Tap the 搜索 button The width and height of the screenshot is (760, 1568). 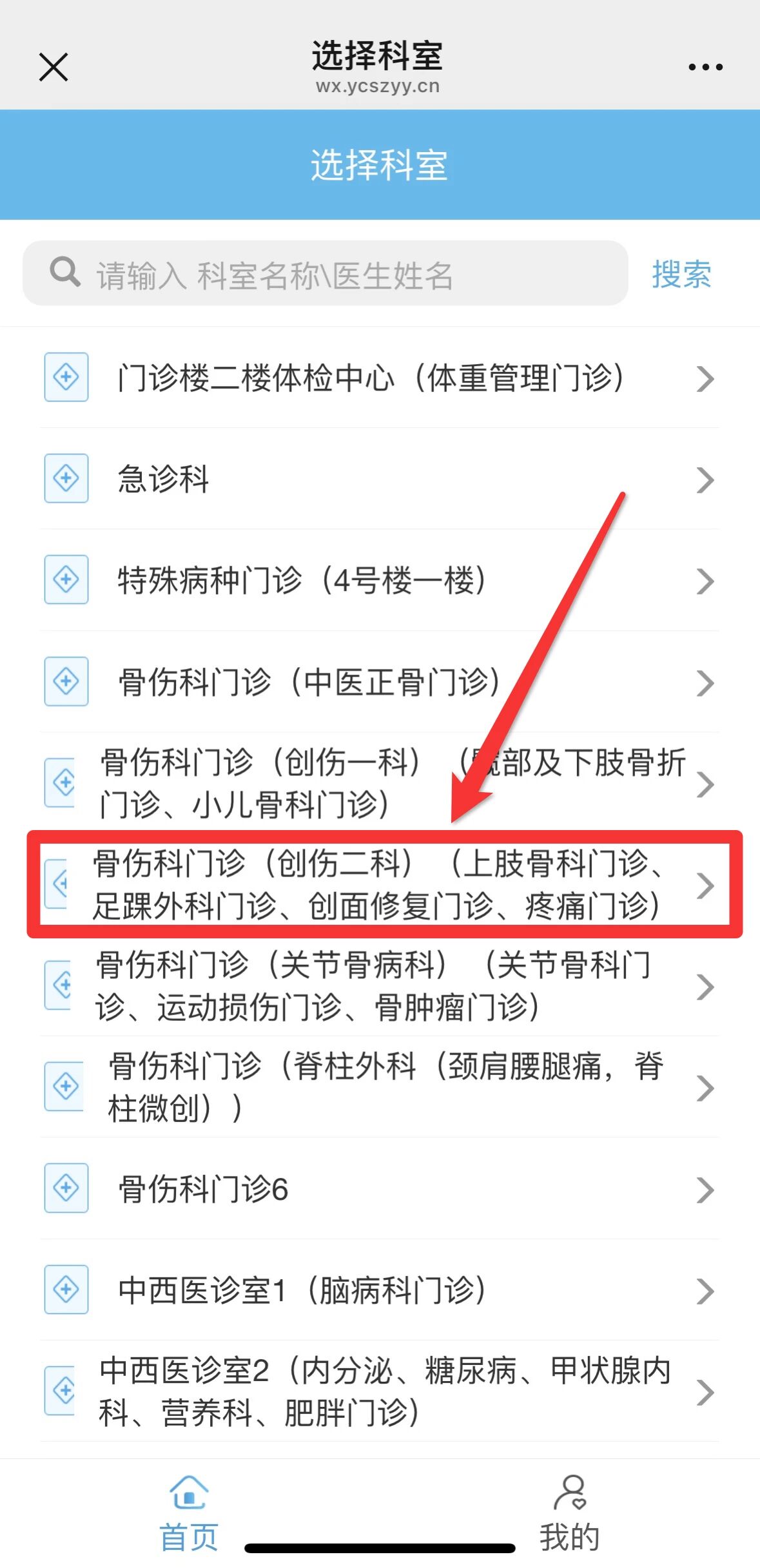[x=681, y=275]
